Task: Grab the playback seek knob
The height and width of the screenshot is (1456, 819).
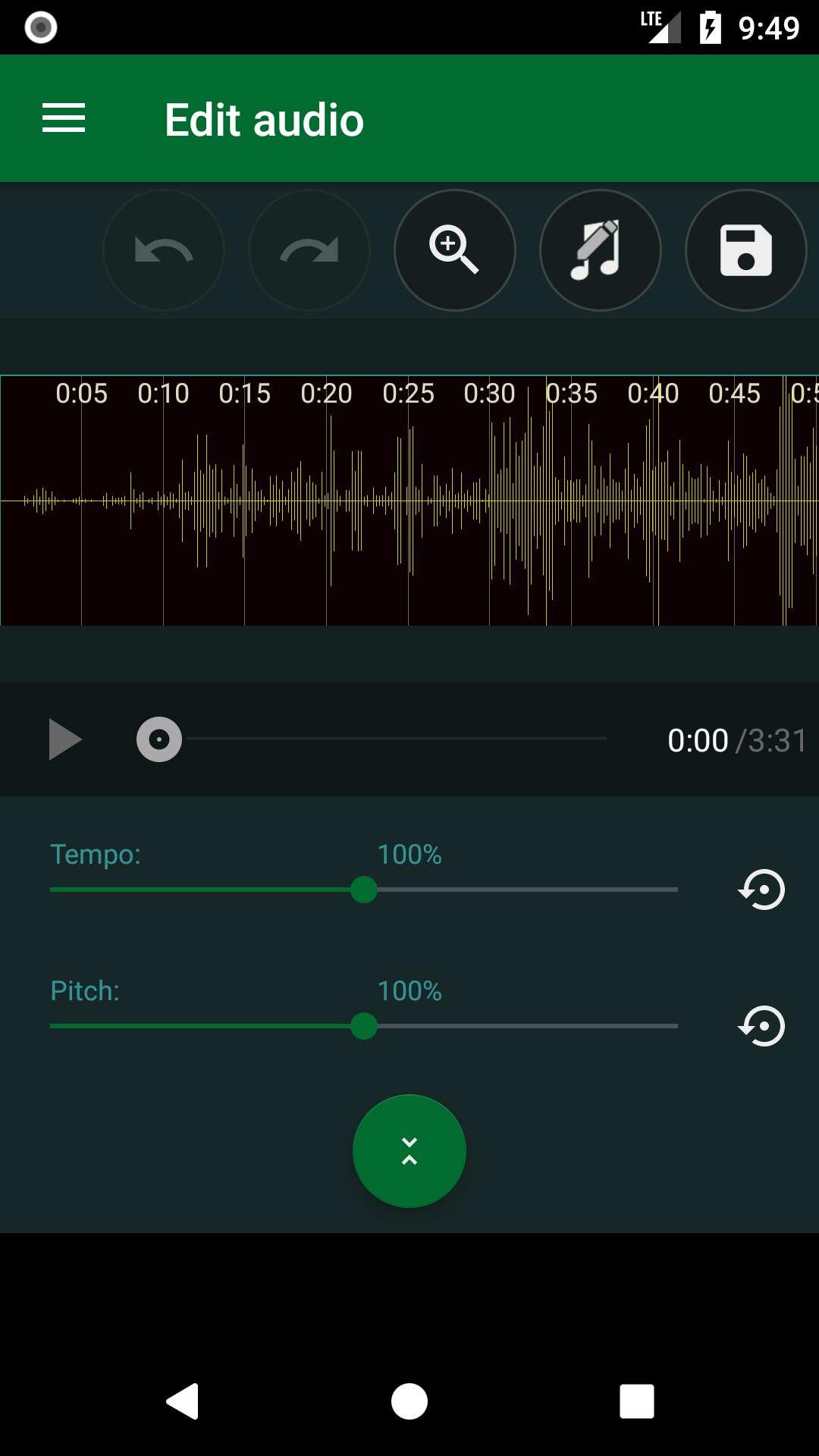Action: pyautogui.click(x=158, y=739)
